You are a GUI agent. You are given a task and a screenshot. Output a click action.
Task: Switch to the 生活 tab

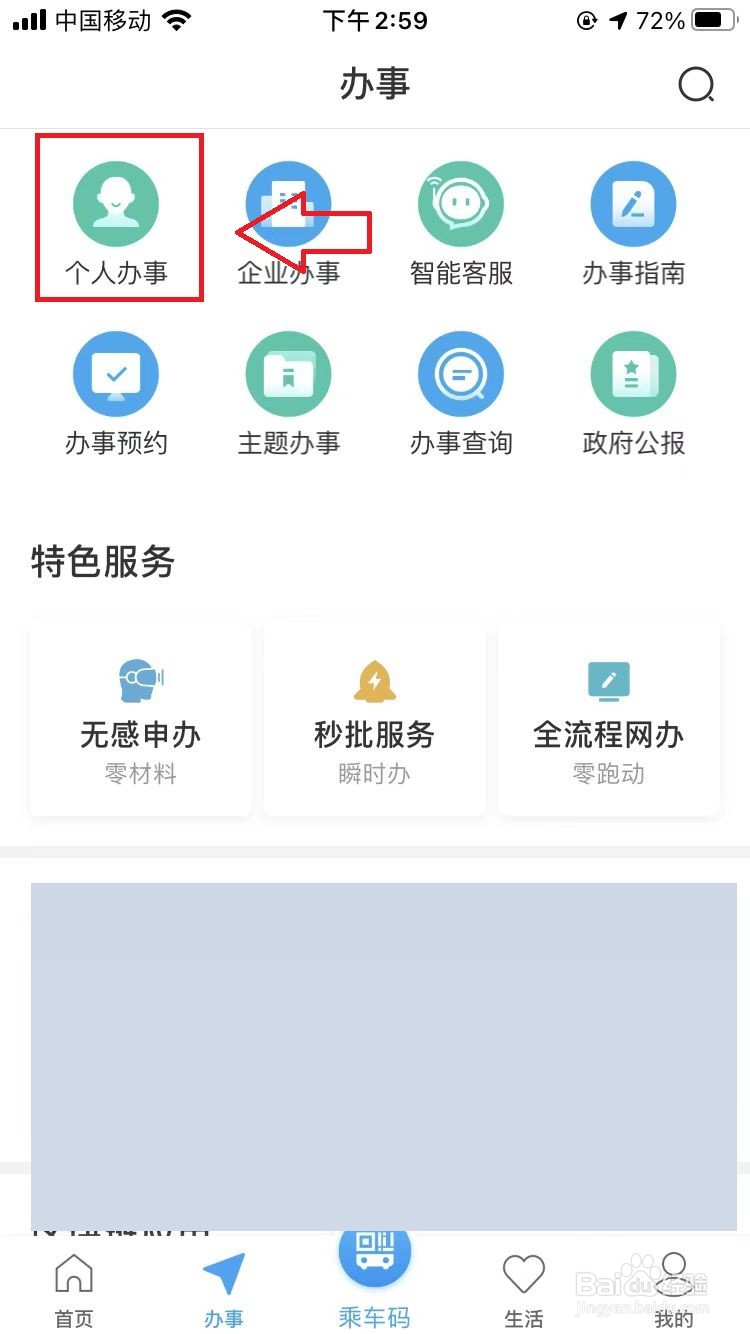click(x=523, y=1288)
